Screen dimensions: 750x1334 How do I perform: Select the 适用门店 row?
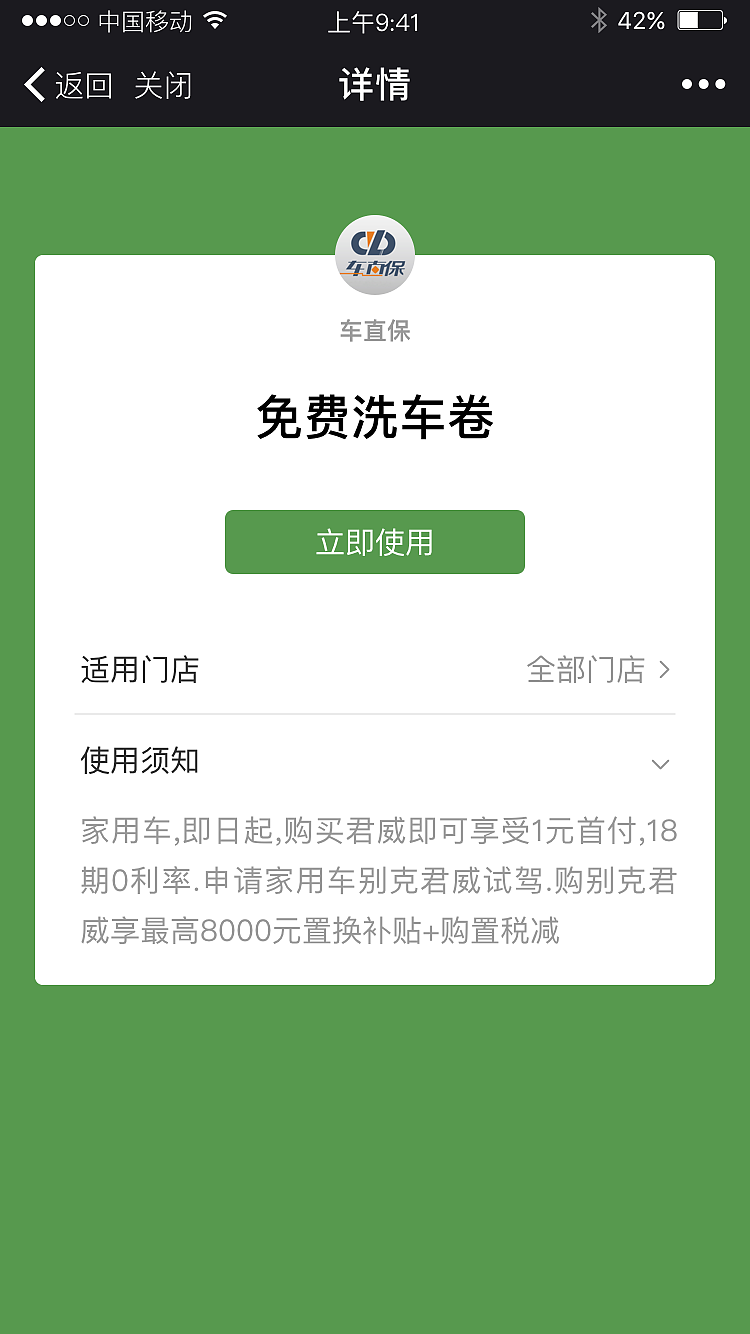pos(138,671)
